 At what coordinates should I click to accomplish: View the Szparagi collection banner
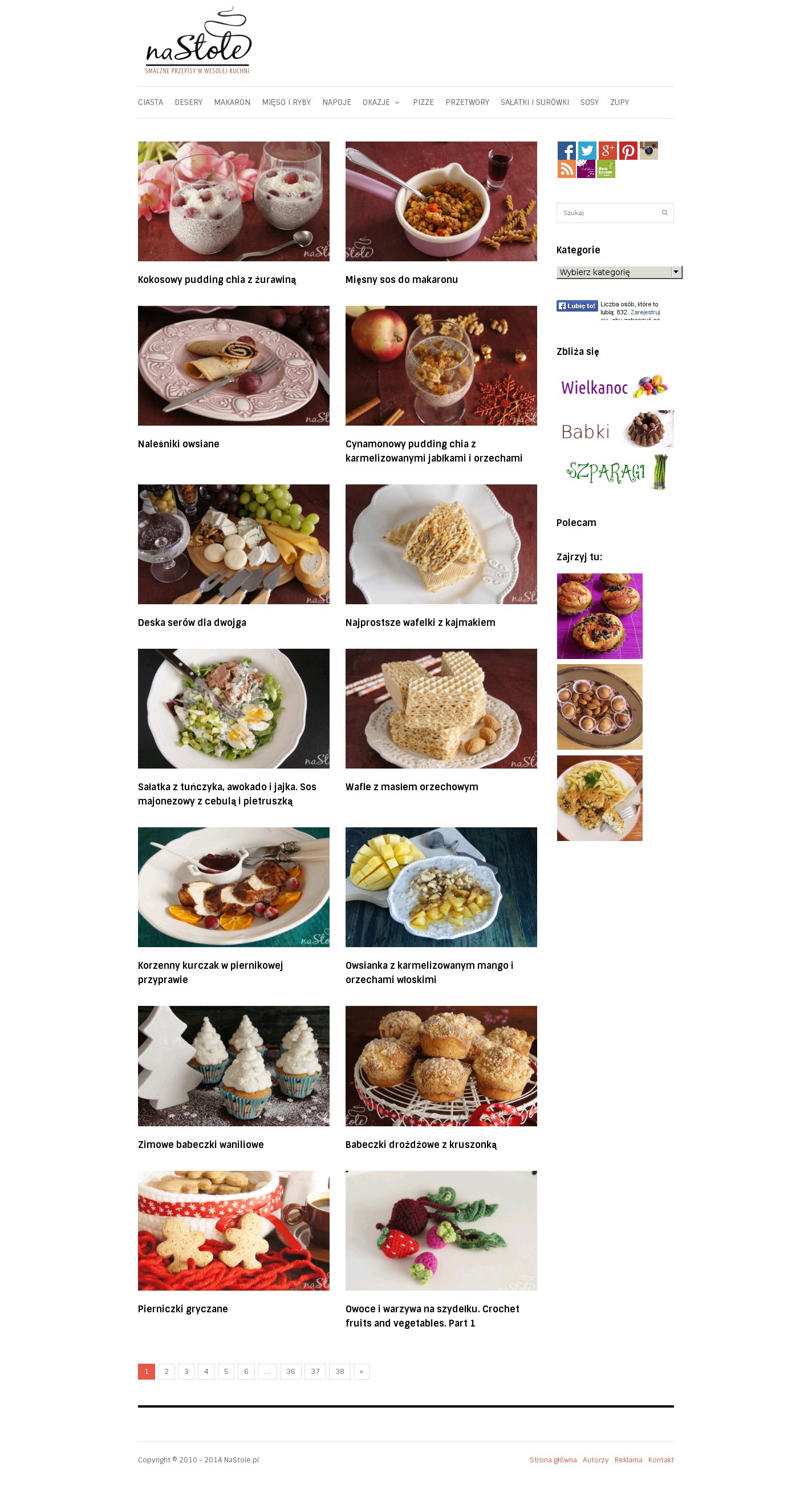point(614,472)
